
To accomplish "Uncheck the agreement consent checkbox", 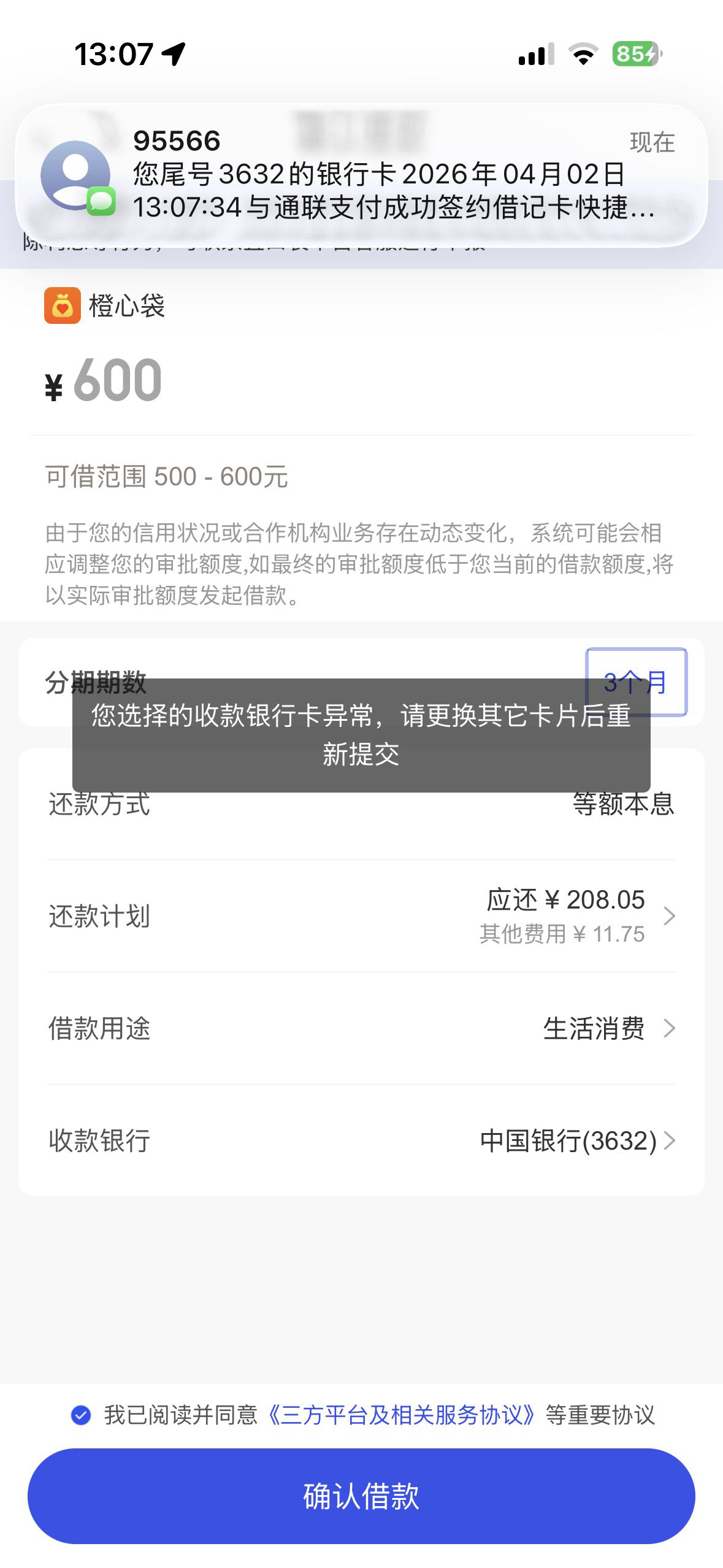I will coord(81,1415).
